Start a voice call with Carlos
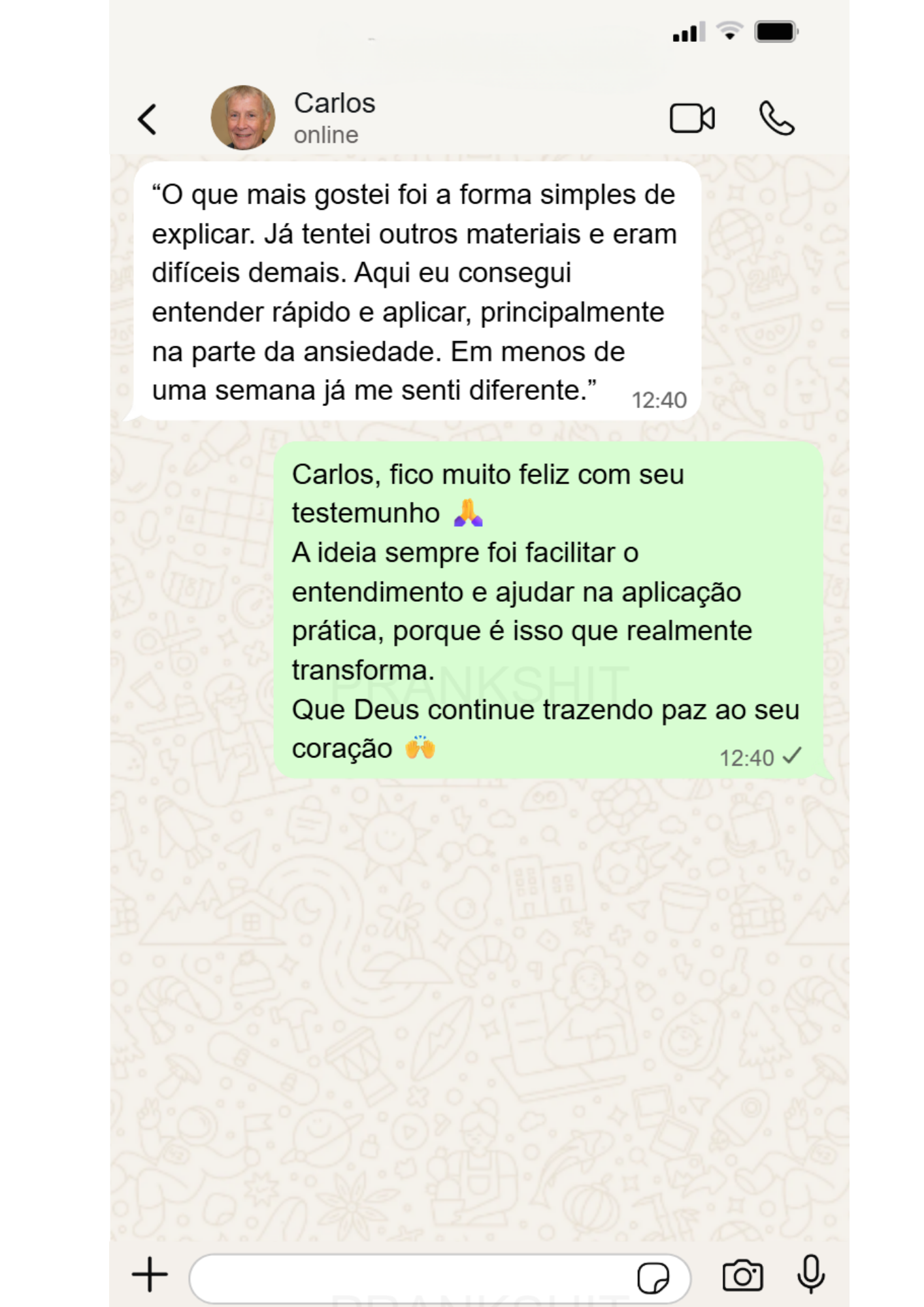 776,118
